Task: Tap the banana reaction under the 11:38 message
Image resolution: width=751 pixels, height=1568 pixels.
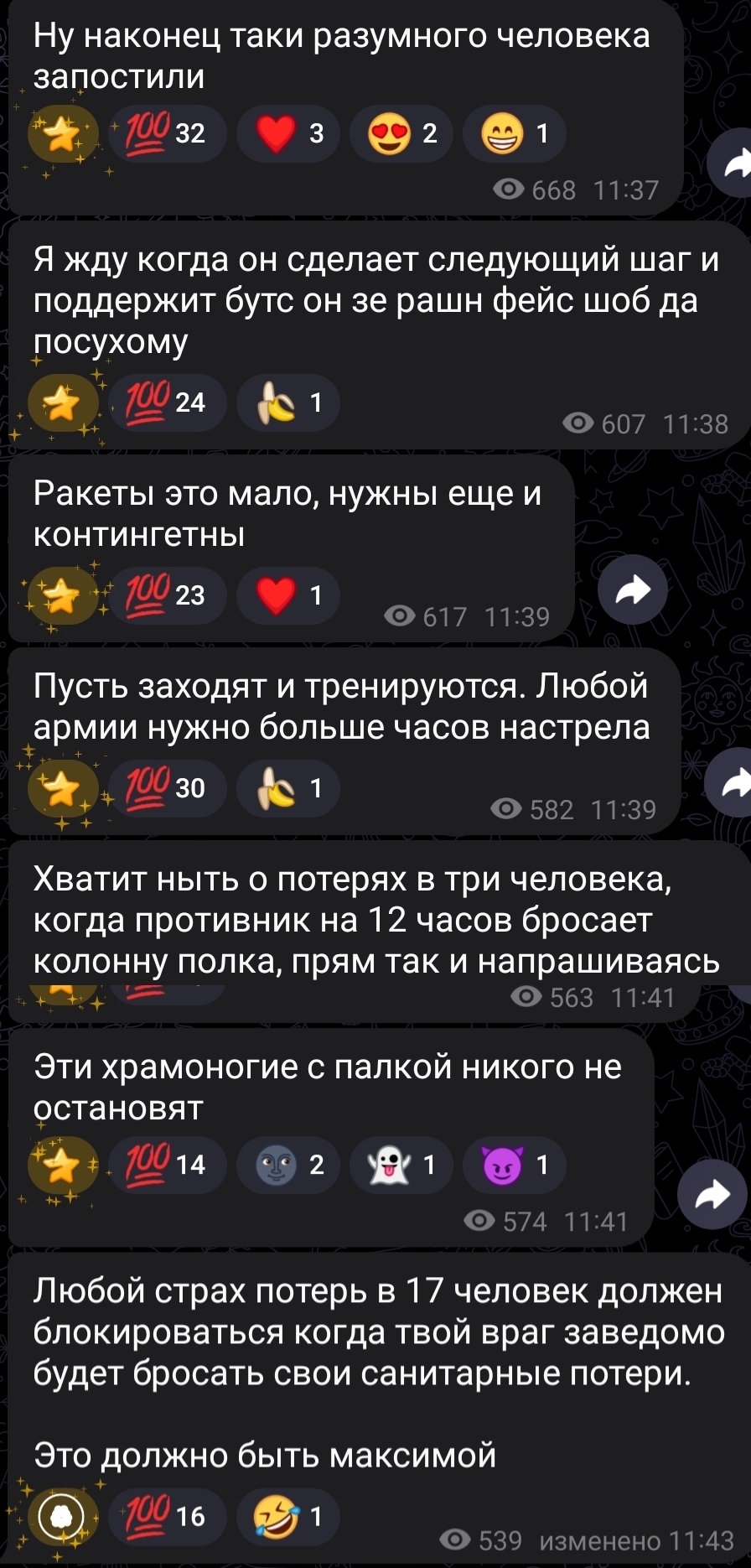Action: click(x=288, y=402)
